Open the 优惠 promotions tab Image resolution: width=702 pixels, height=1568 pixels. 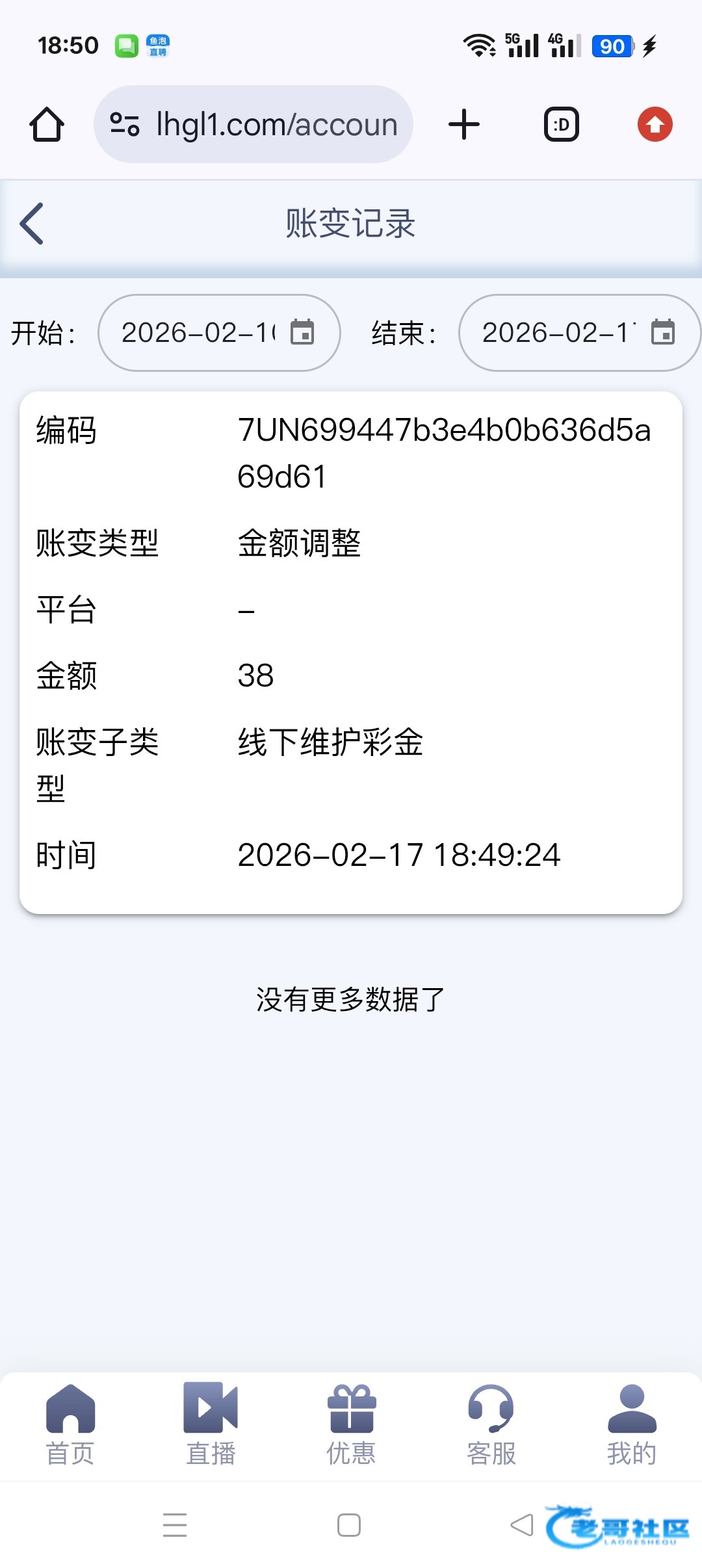[351, 1425]
